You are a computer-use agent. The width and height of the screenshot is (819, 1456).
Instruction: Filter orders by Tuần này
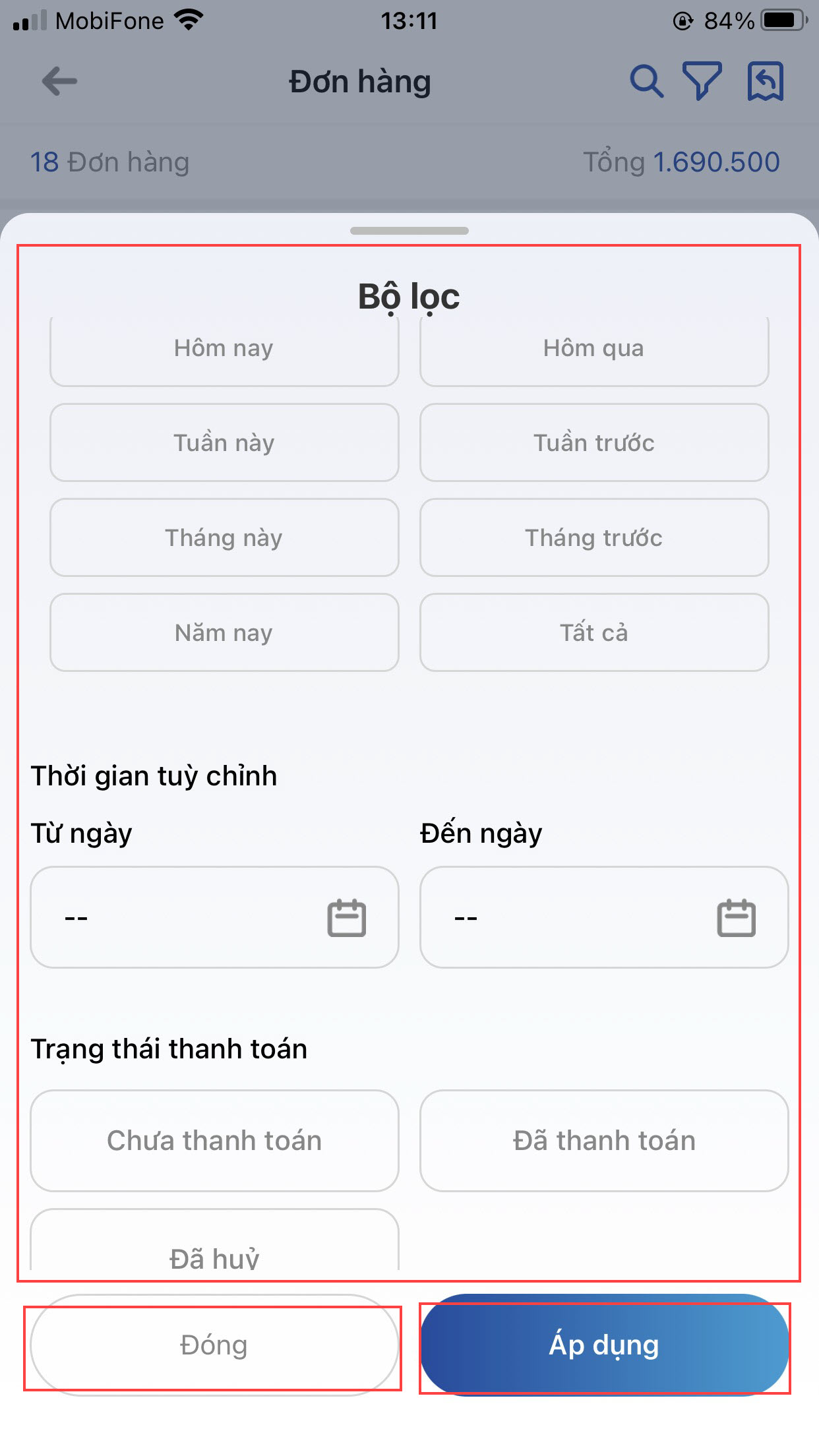point(224,442)
